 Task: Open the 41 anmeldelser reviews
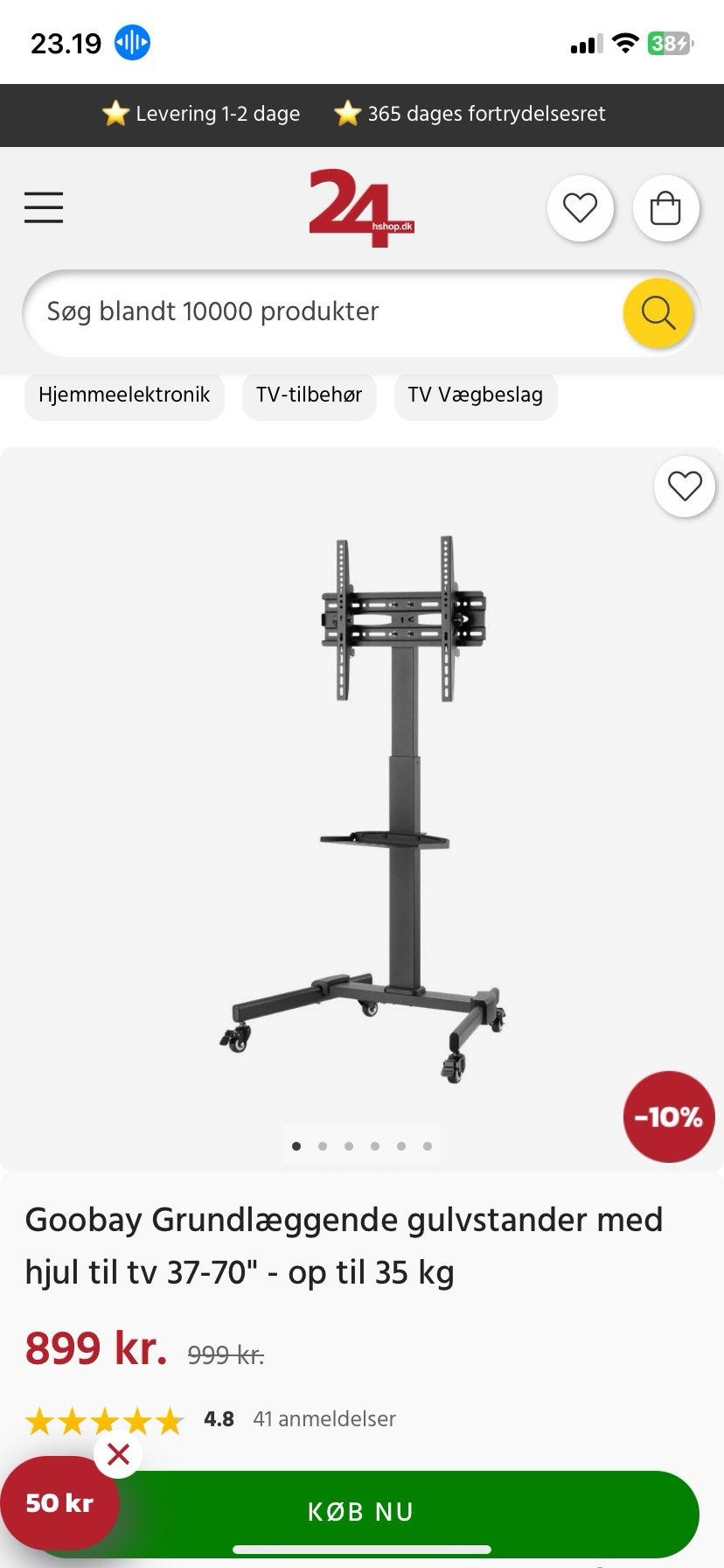pyautogui.click(x=324, y=1419)
